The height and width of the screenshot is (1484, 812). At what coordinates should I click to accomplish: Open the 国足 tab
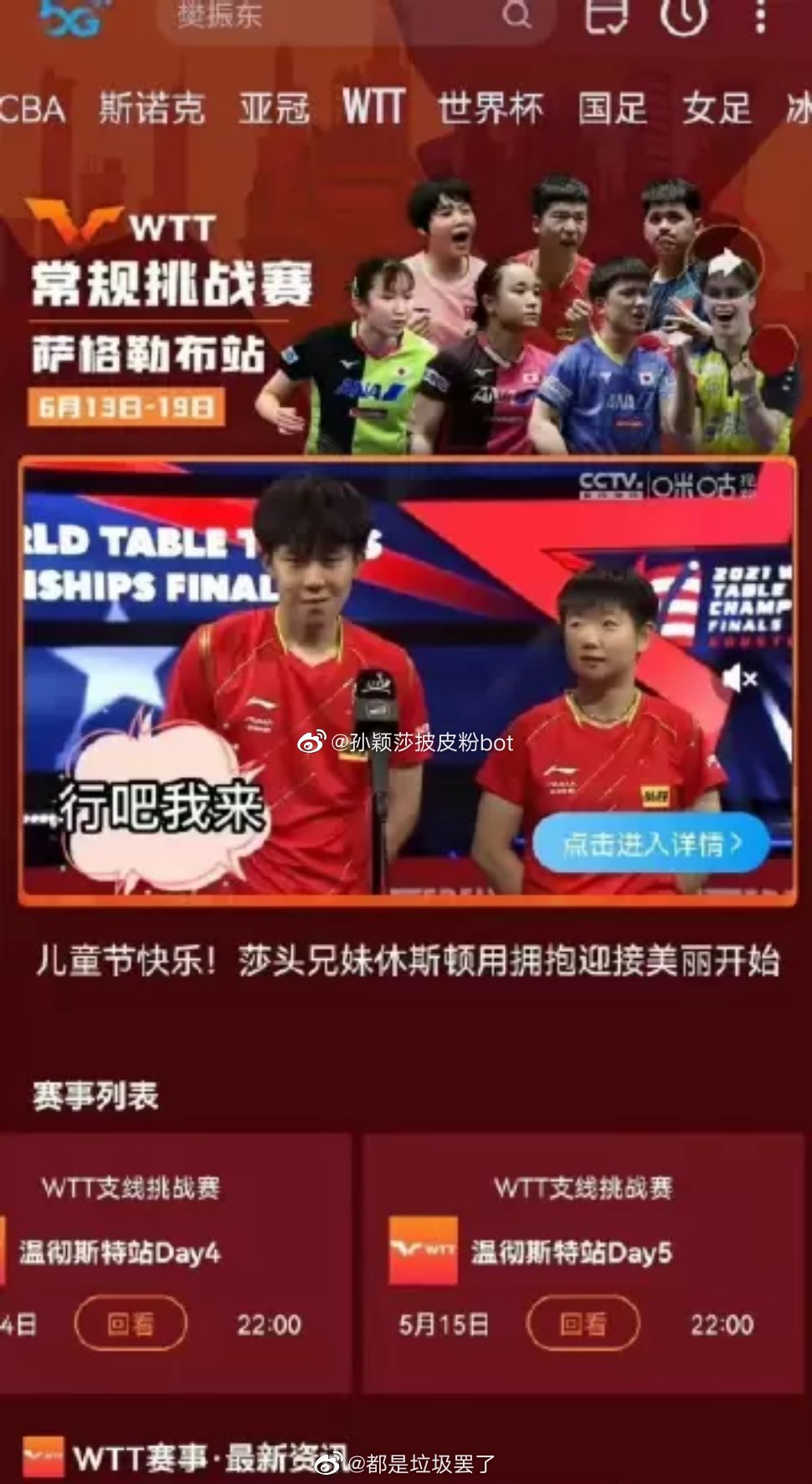(613, 110)
